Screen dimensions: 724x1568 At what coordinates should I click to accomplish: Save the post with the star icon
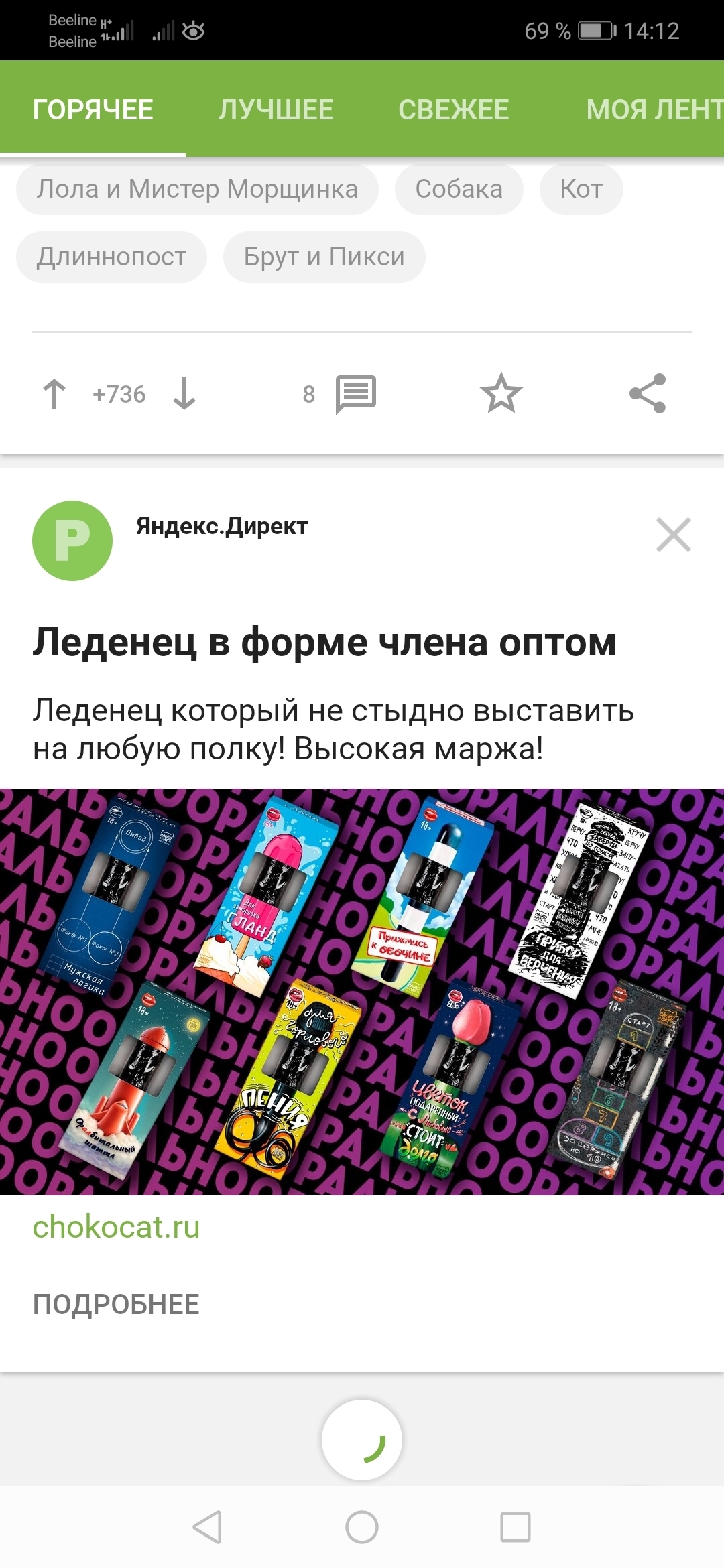(501, 394)
